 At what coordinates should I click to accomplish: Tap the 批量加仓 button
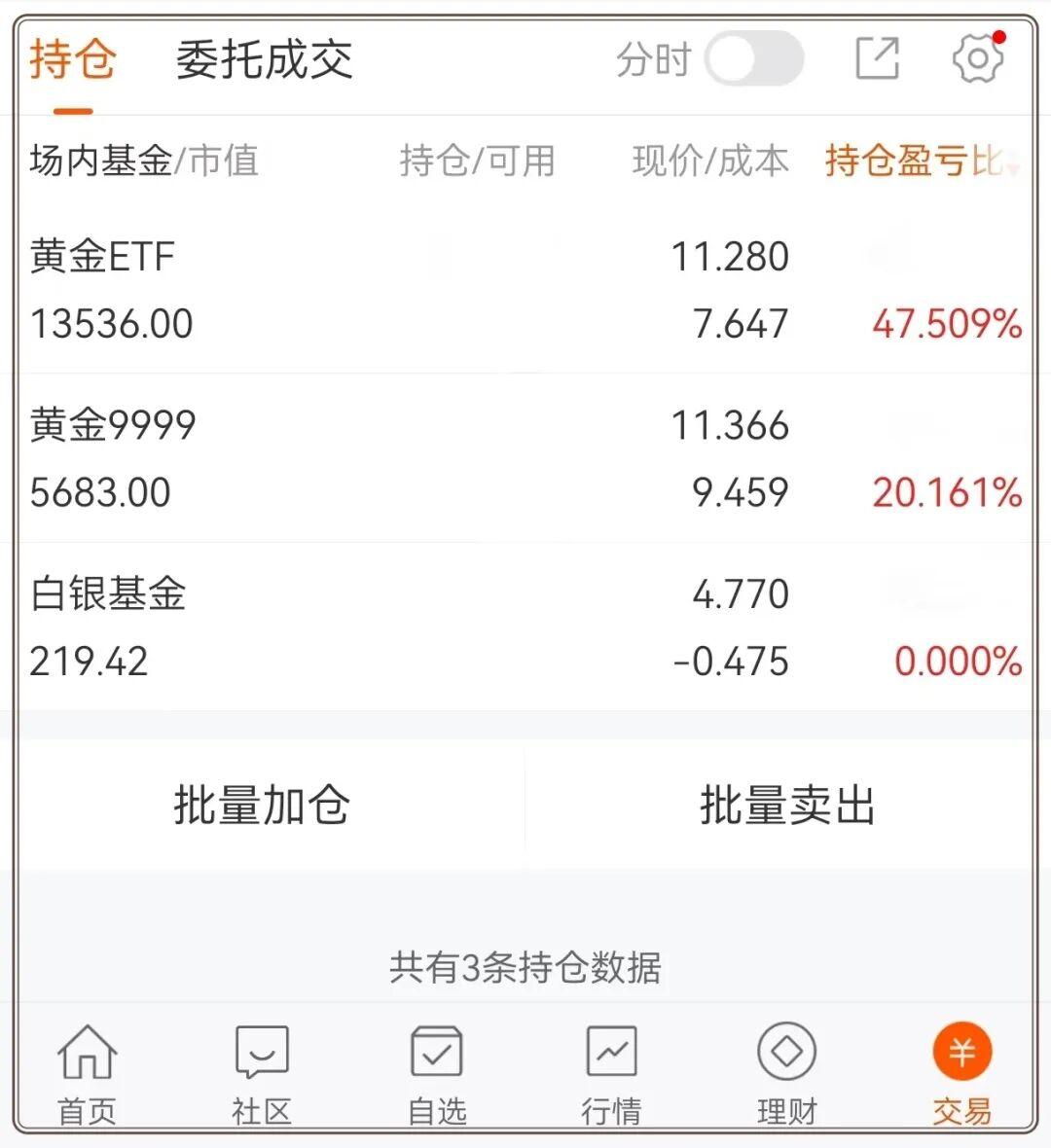tap(262, 806)
